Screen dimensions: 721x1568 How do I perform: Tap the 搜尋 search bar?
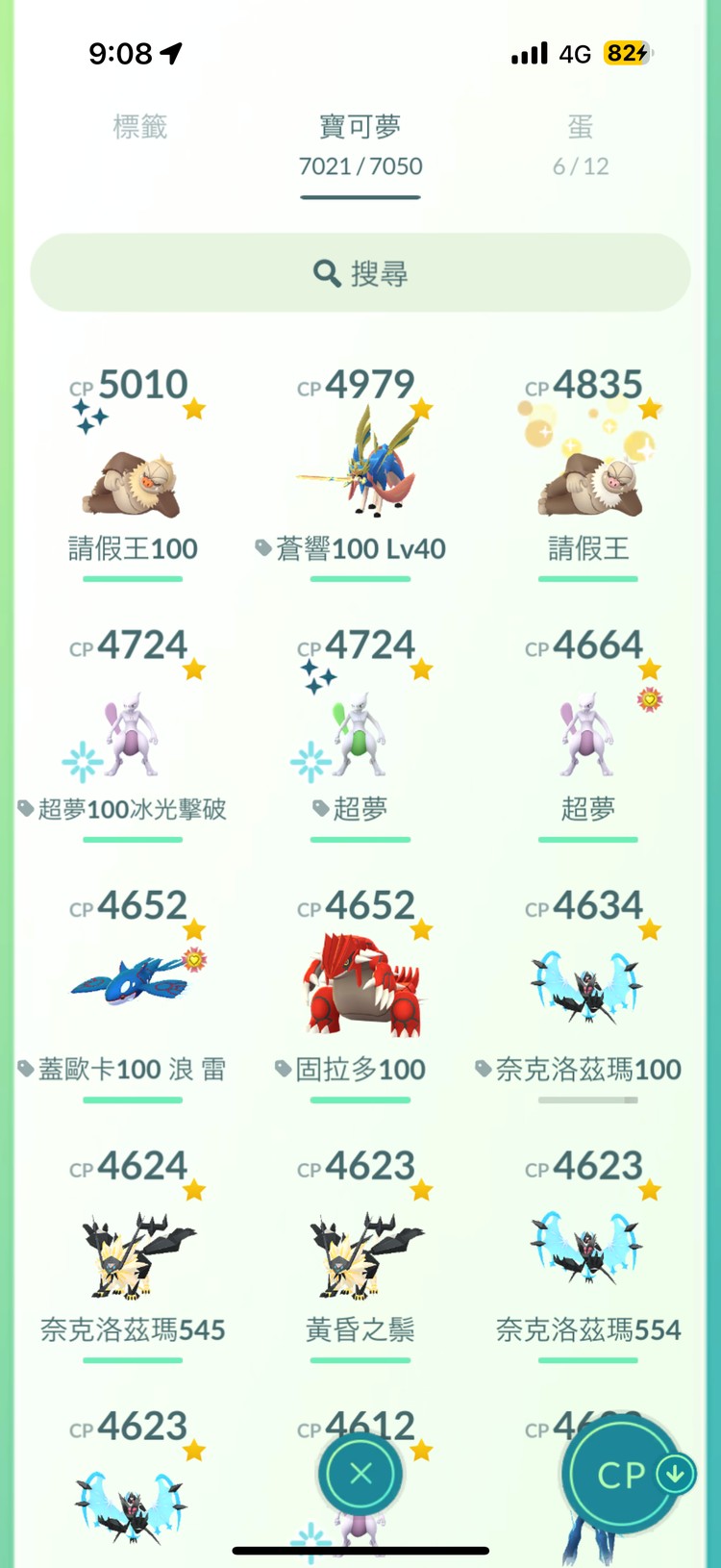(x=360, y=273)
